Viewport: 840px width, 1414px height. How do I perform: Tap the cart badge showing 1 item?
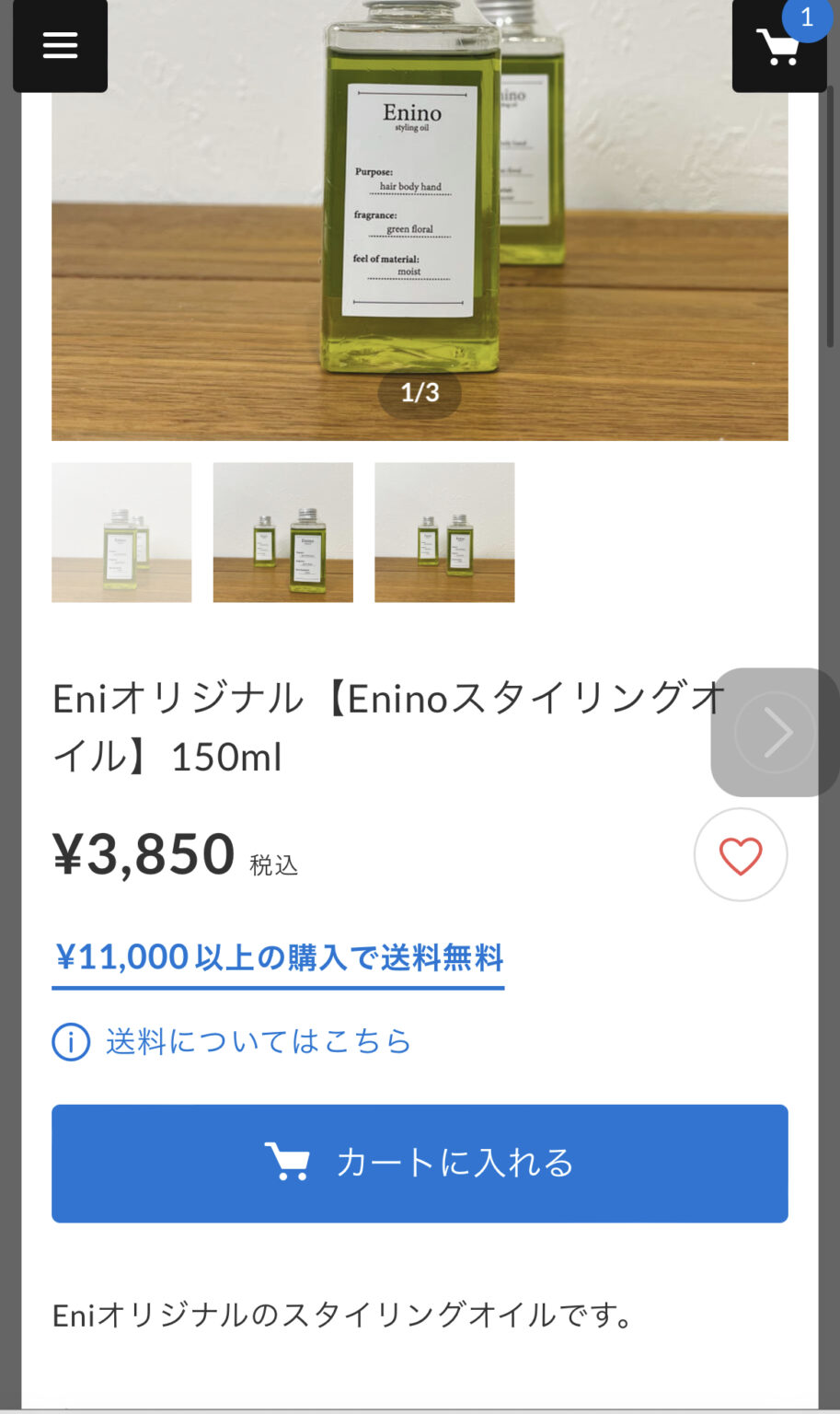click(807, 16)
